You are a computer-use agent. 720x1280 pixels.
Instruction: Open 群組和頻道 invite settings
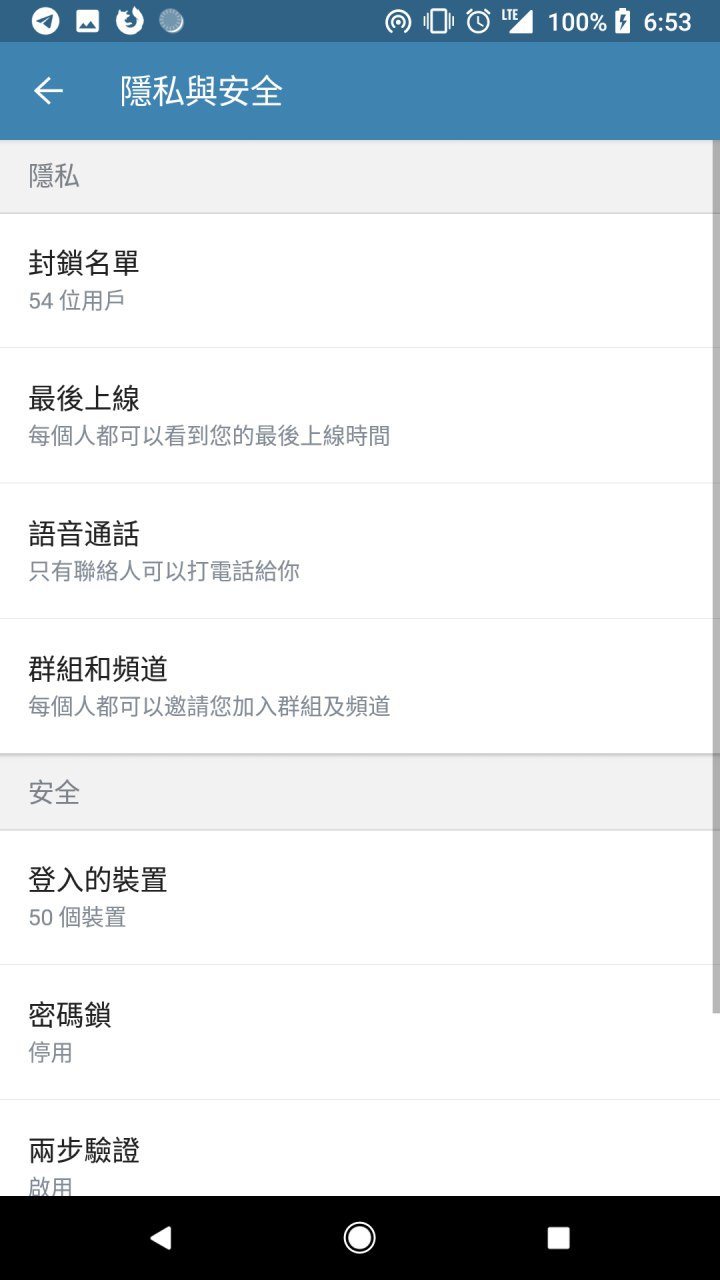point(360,686)
